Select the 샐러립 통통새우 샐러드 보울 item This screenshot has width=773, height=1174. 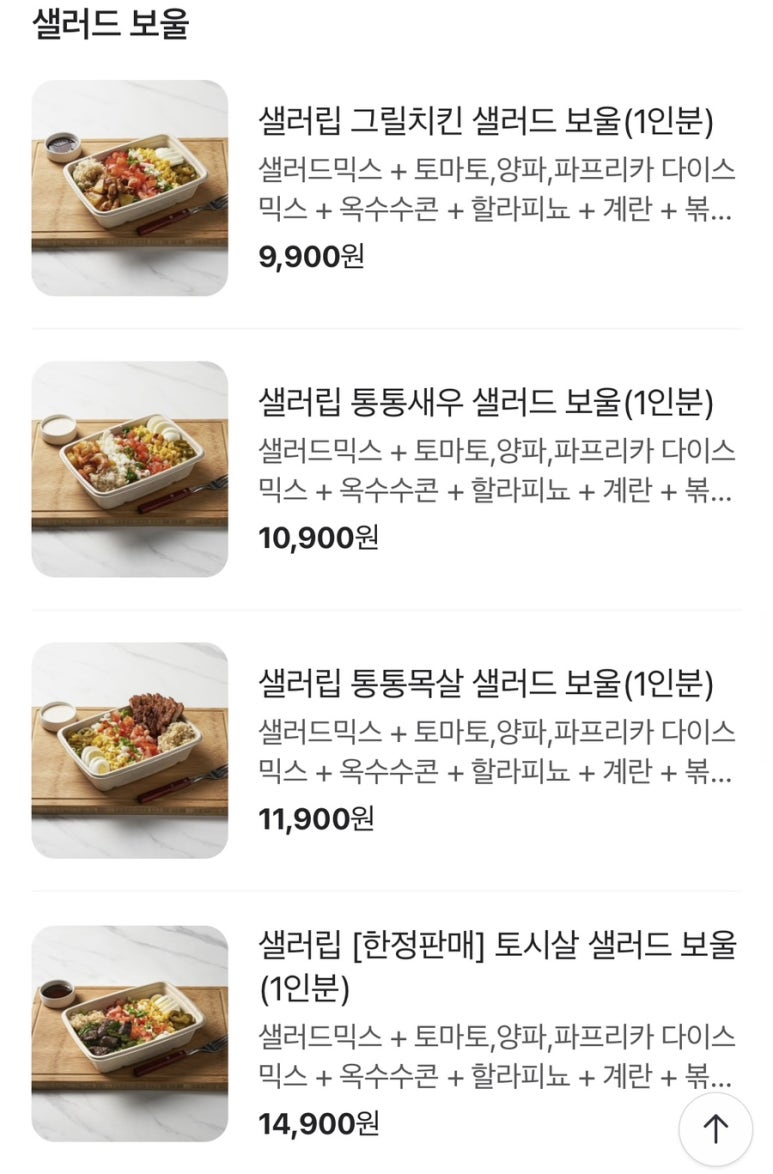[x=485, y=404]
